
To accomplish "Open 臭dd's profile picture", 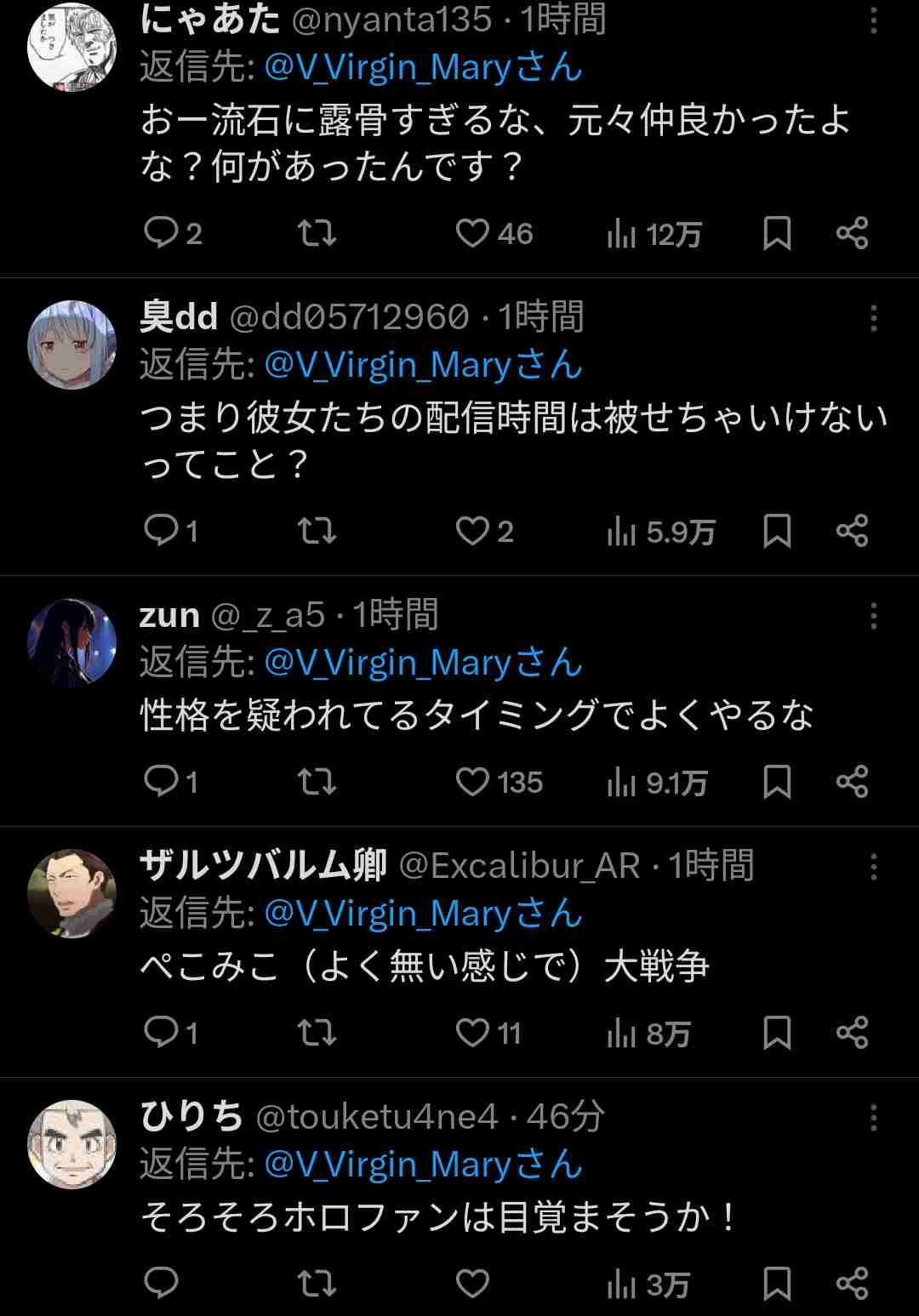I will (72, 345).
